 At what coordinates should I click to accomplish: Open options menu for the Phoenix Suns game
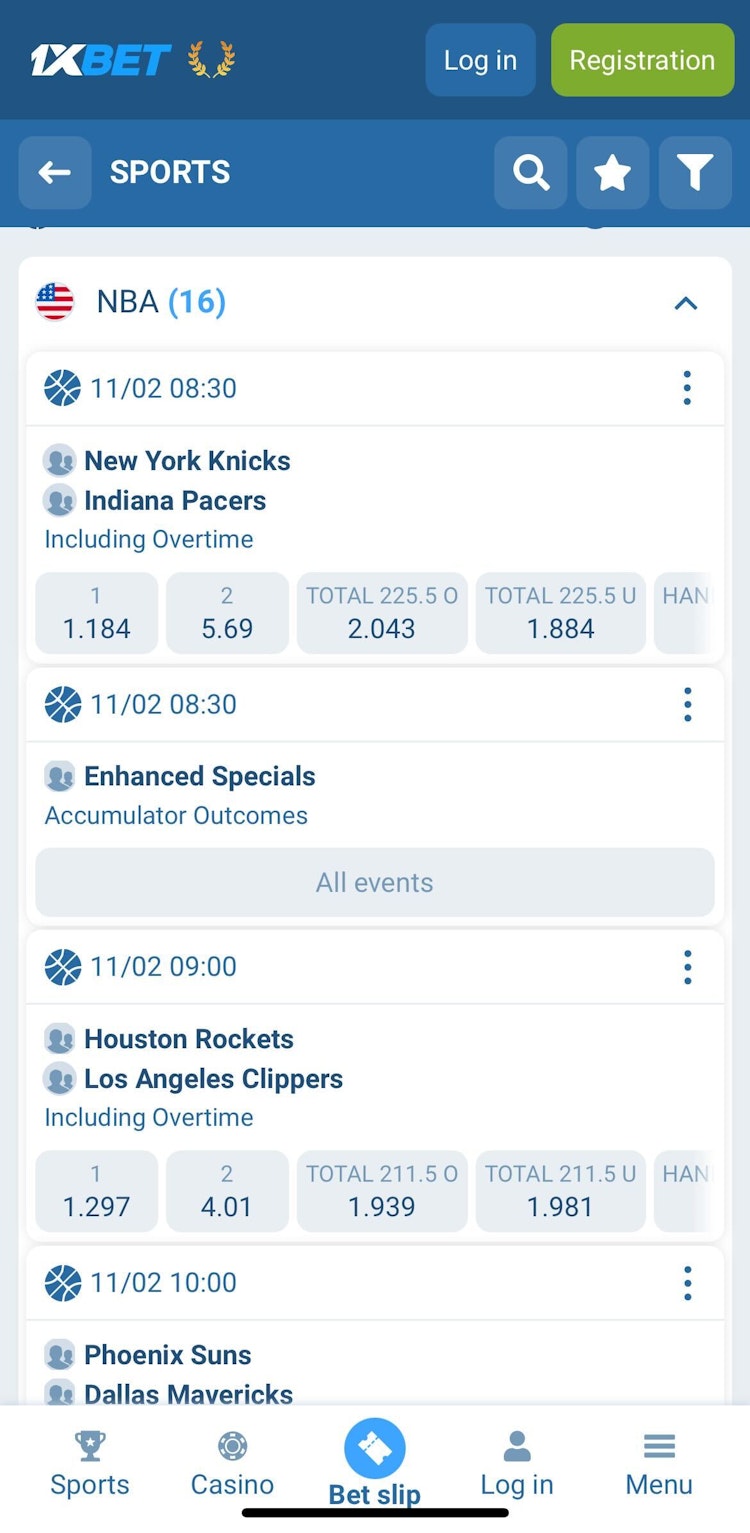(687, 1283)
